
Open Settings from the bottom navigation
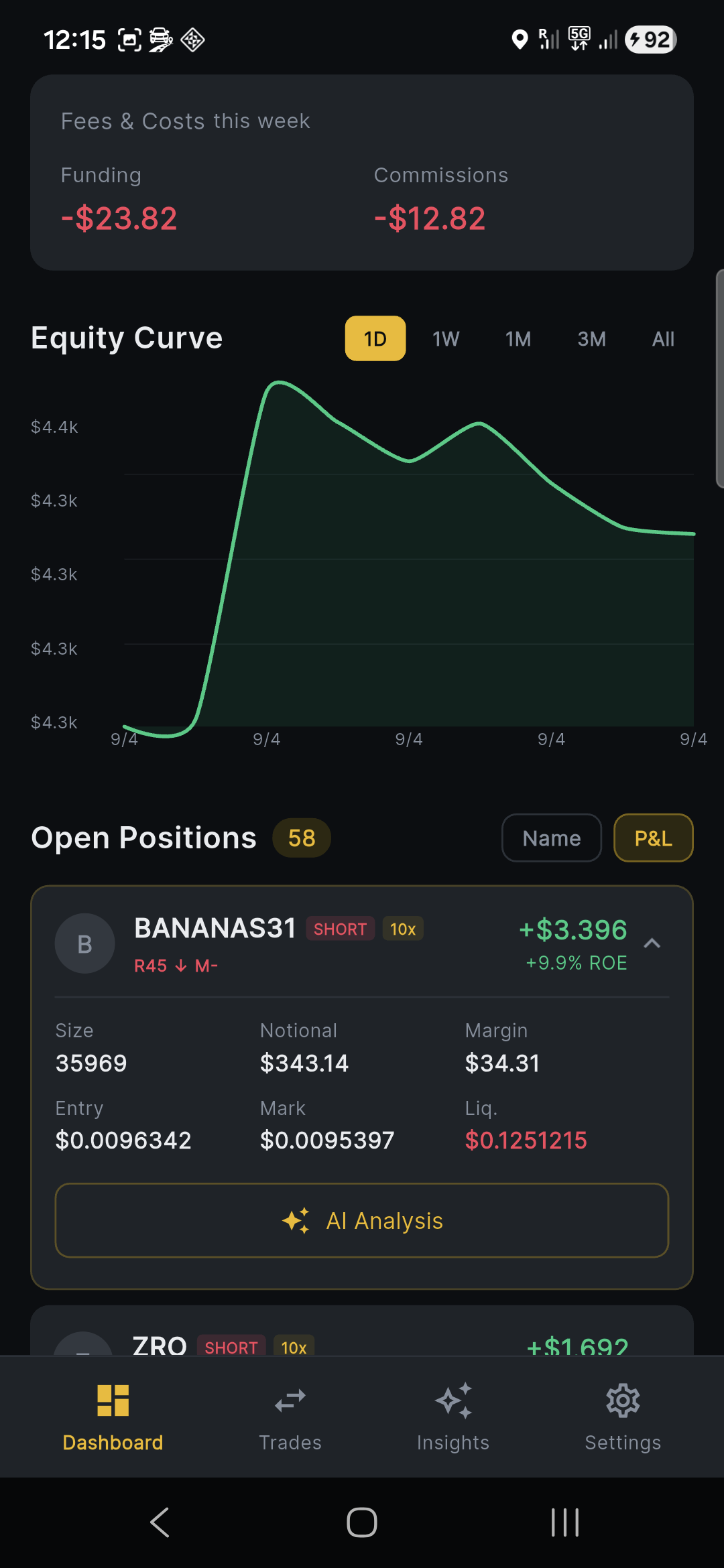click(x=622, y=1421)
